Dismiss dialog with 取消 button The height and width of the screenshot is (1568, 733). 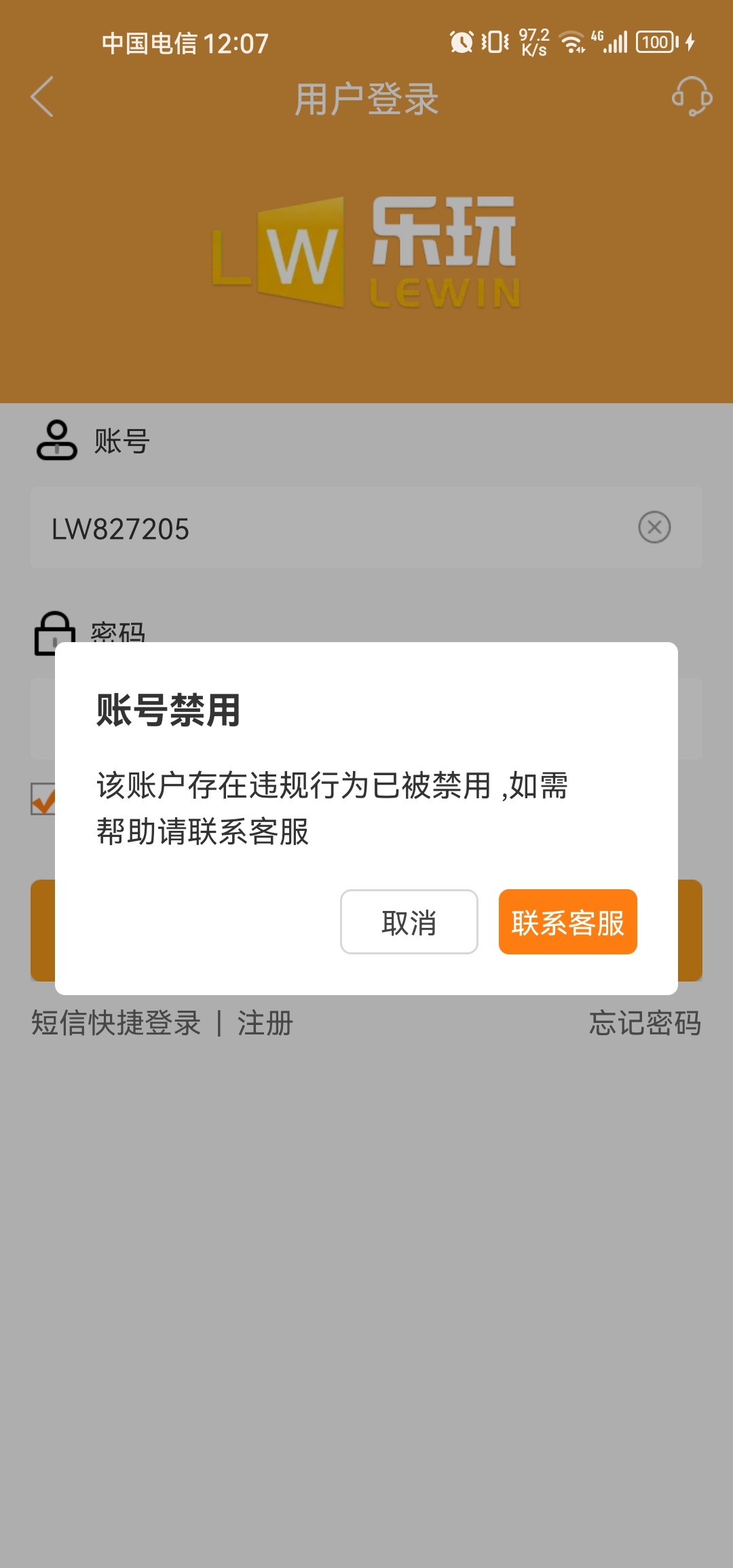(408, 922)
